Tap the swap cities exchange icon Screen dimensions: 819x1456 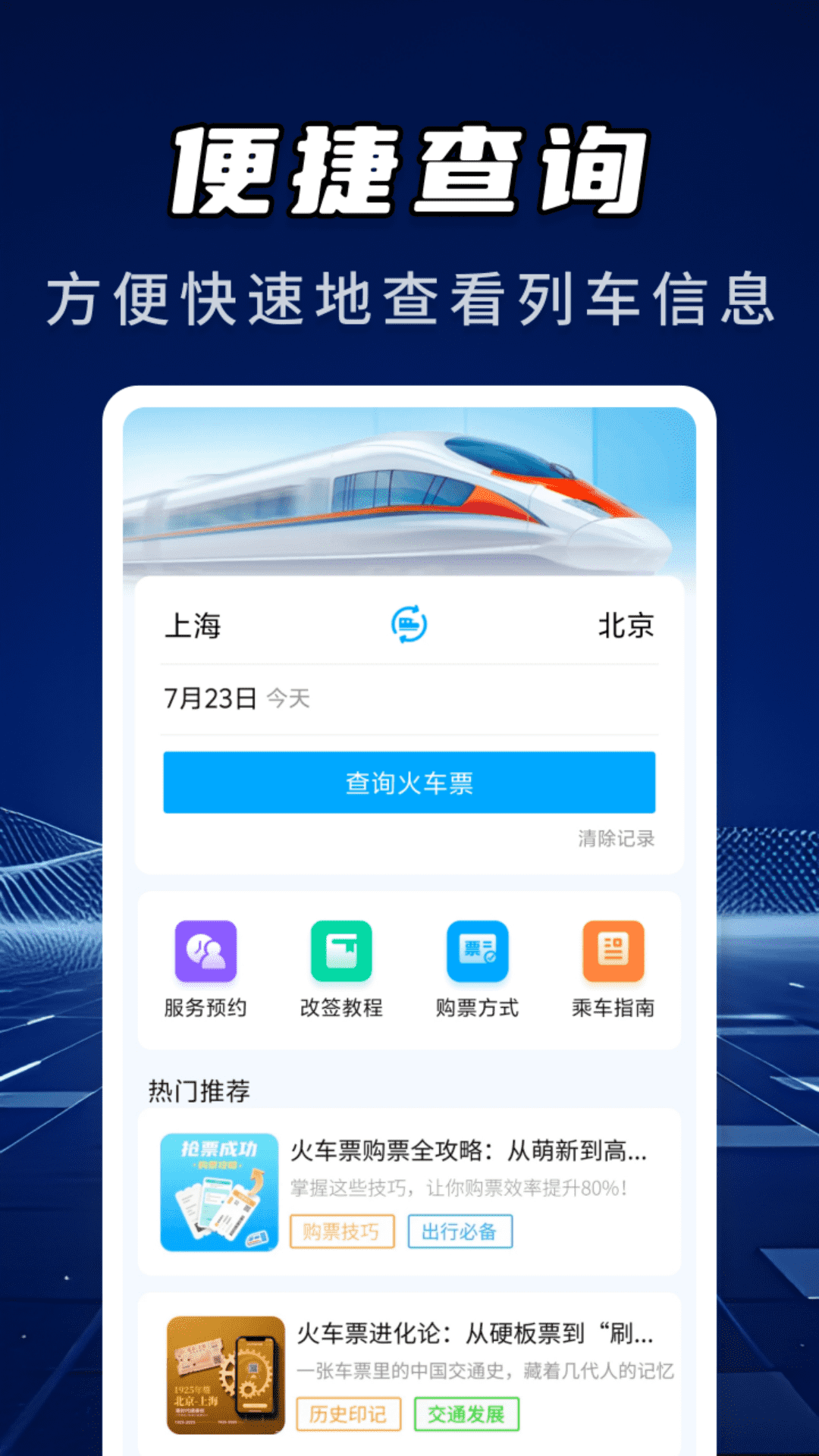409,623
